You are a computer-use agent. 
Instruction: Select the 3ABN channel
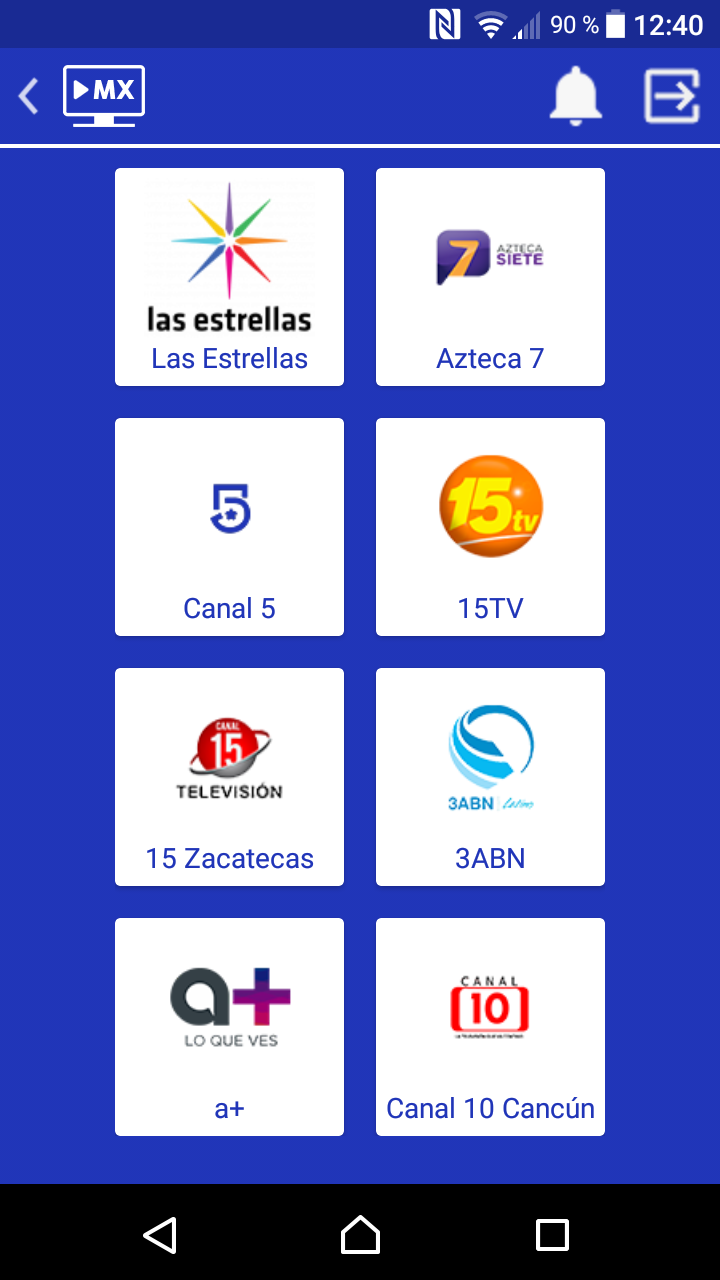click(x=490, y=777)
